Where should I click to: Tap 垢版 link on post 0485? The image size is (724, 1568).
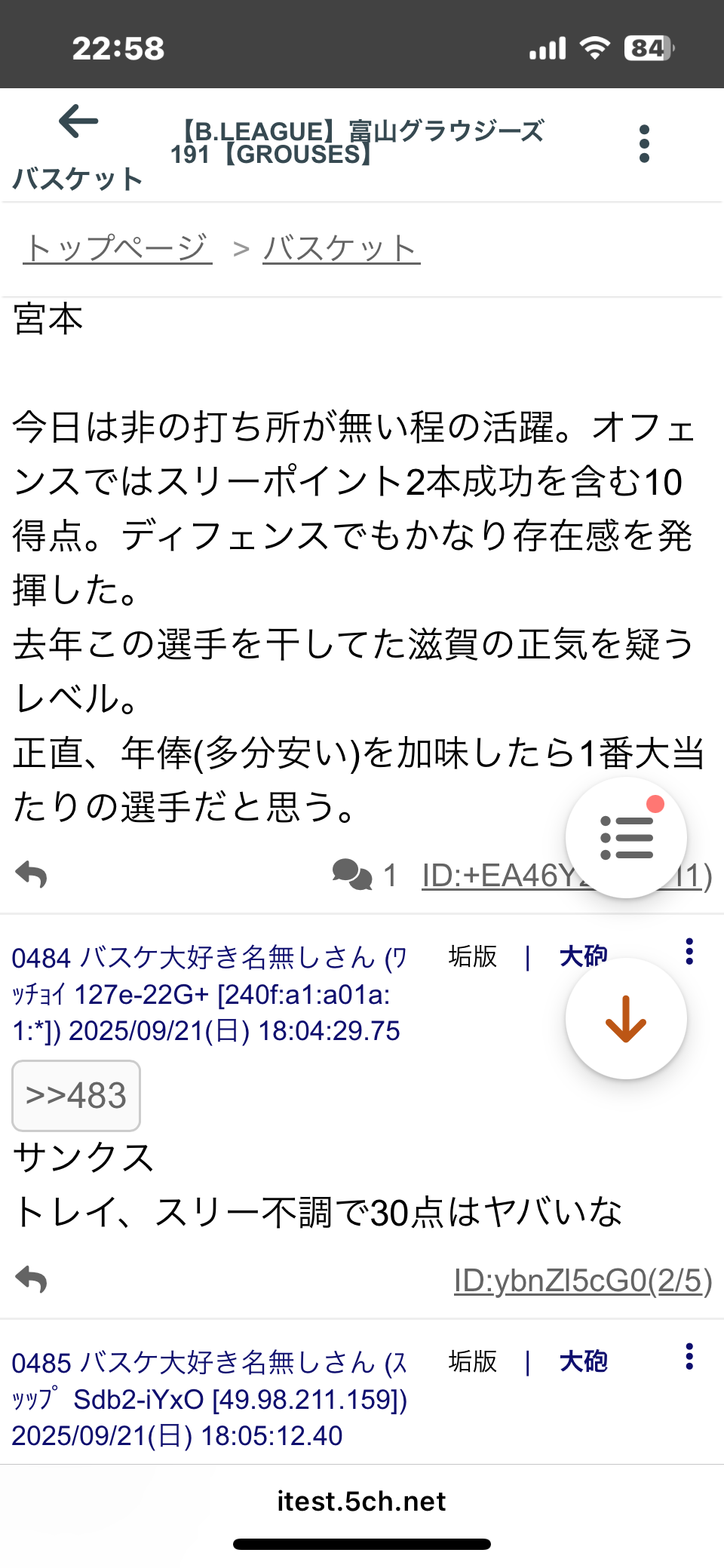click(473, 1361)
